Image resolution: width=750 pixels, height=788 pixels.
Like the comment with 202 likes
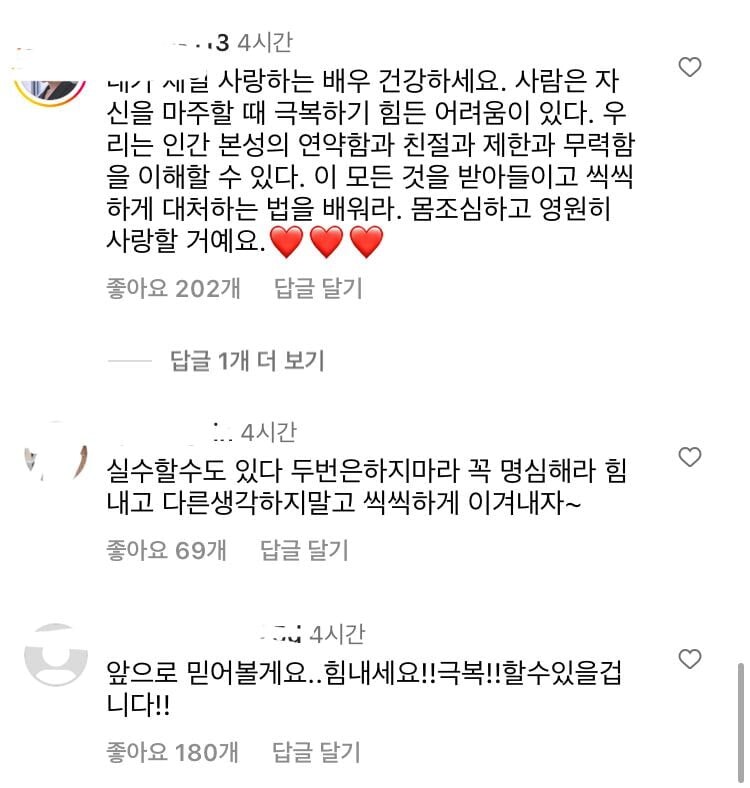coord(689,67)
